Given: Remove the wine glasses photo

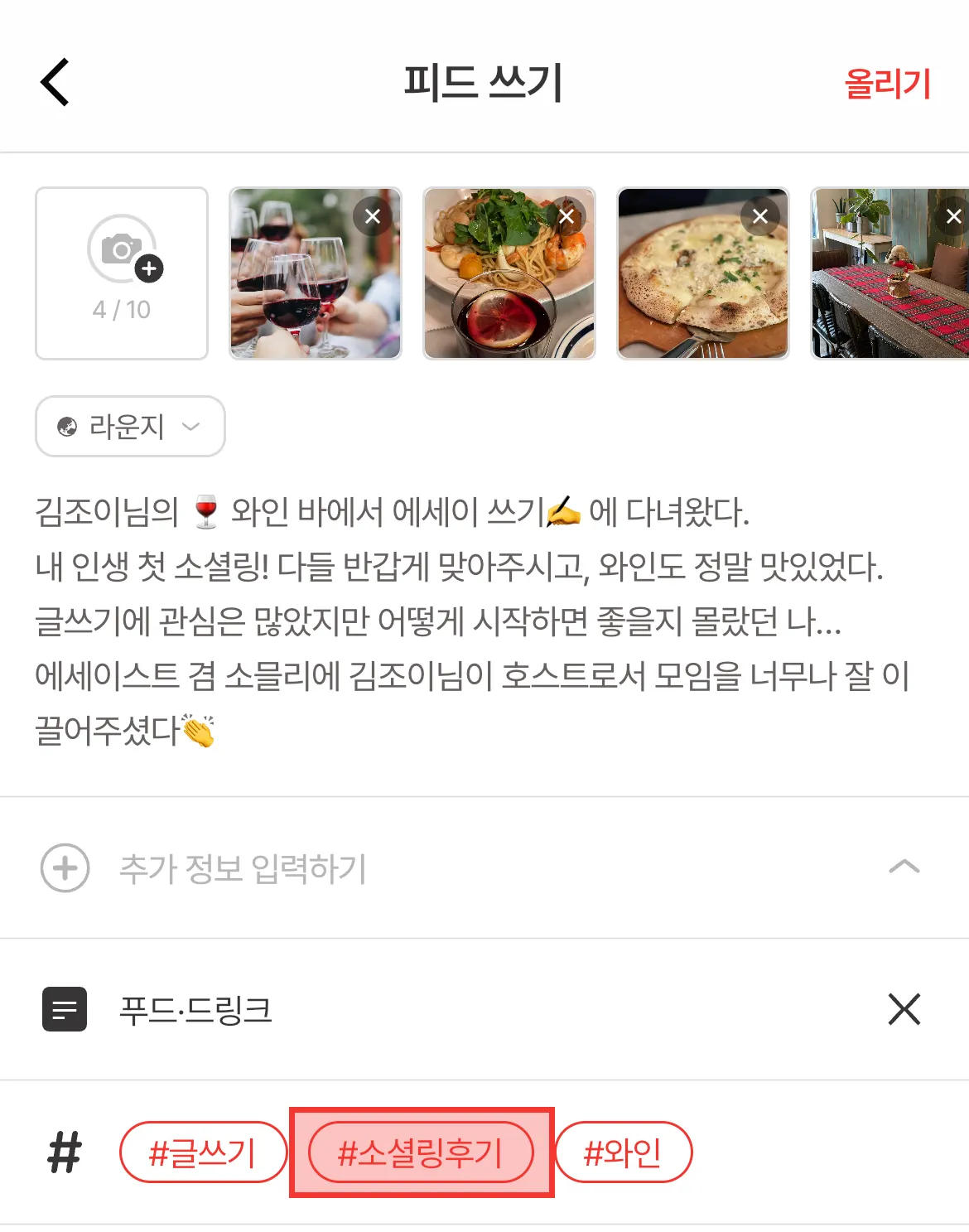Looking at the screenshot, I should [x=373, y=217].
